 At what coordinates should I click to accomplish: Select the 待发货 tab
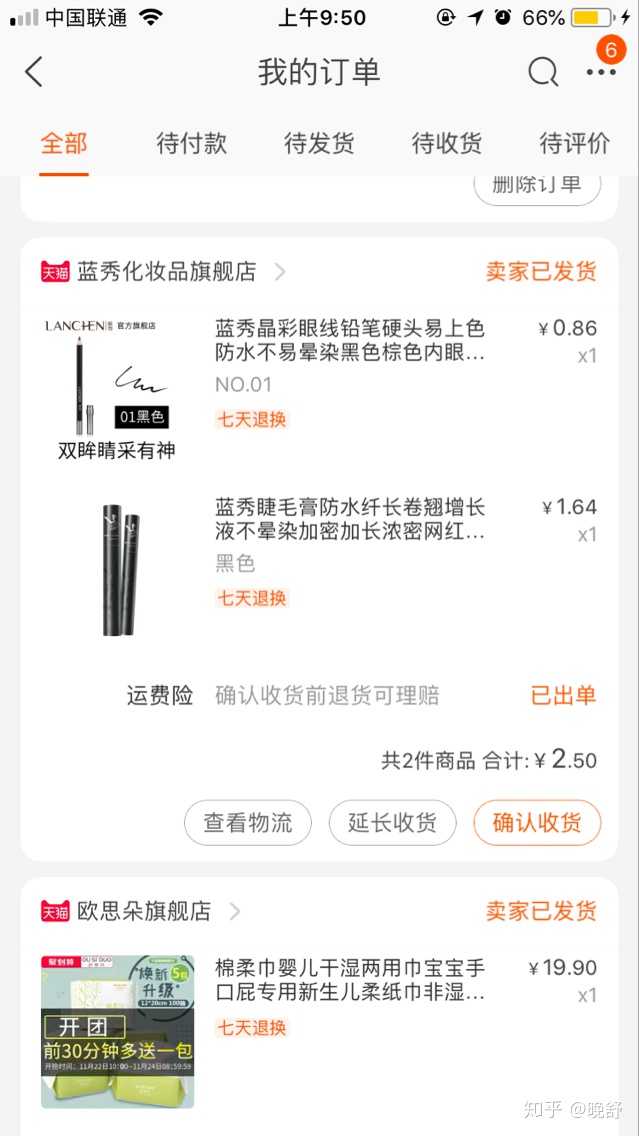[x=319, y=143]
